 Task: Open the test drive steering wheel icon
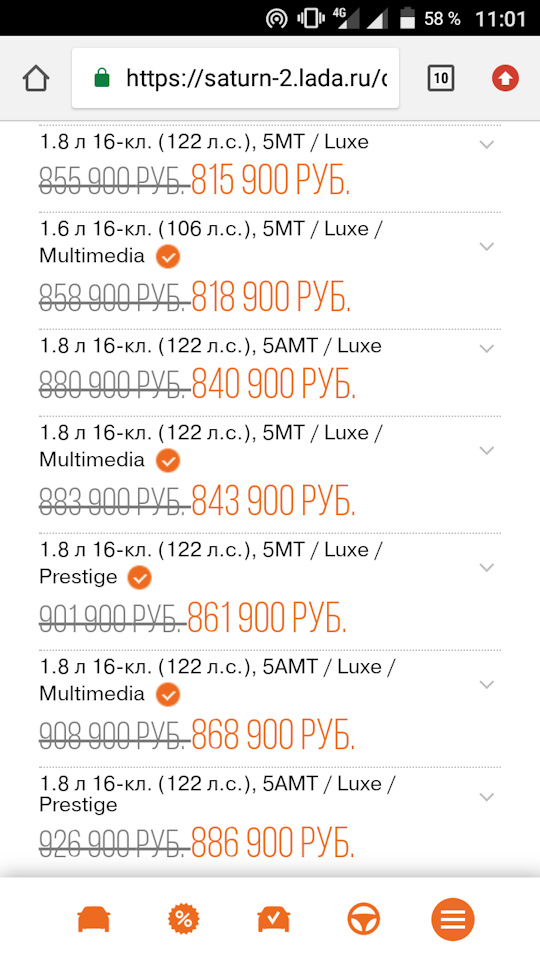click(364, 919)
